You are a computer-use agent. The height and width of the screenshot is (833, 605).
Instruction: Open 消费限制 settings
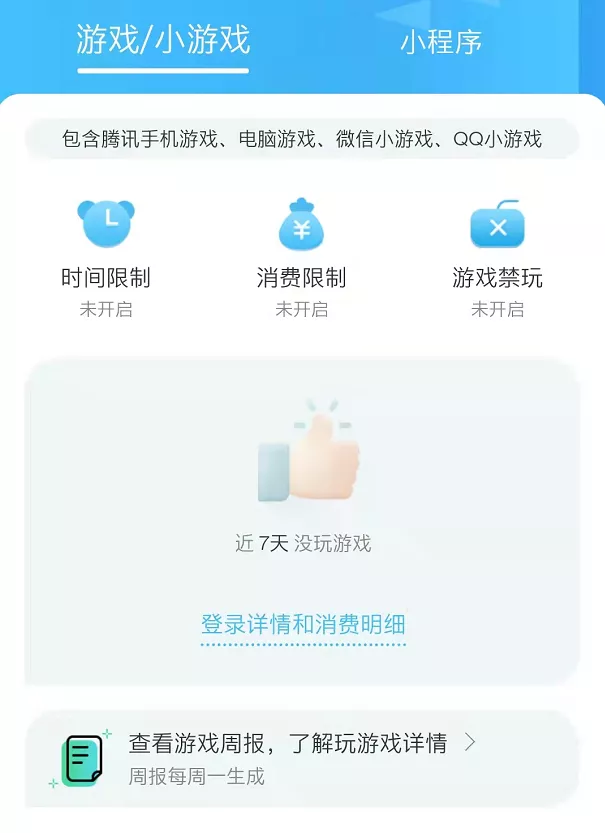301,257
